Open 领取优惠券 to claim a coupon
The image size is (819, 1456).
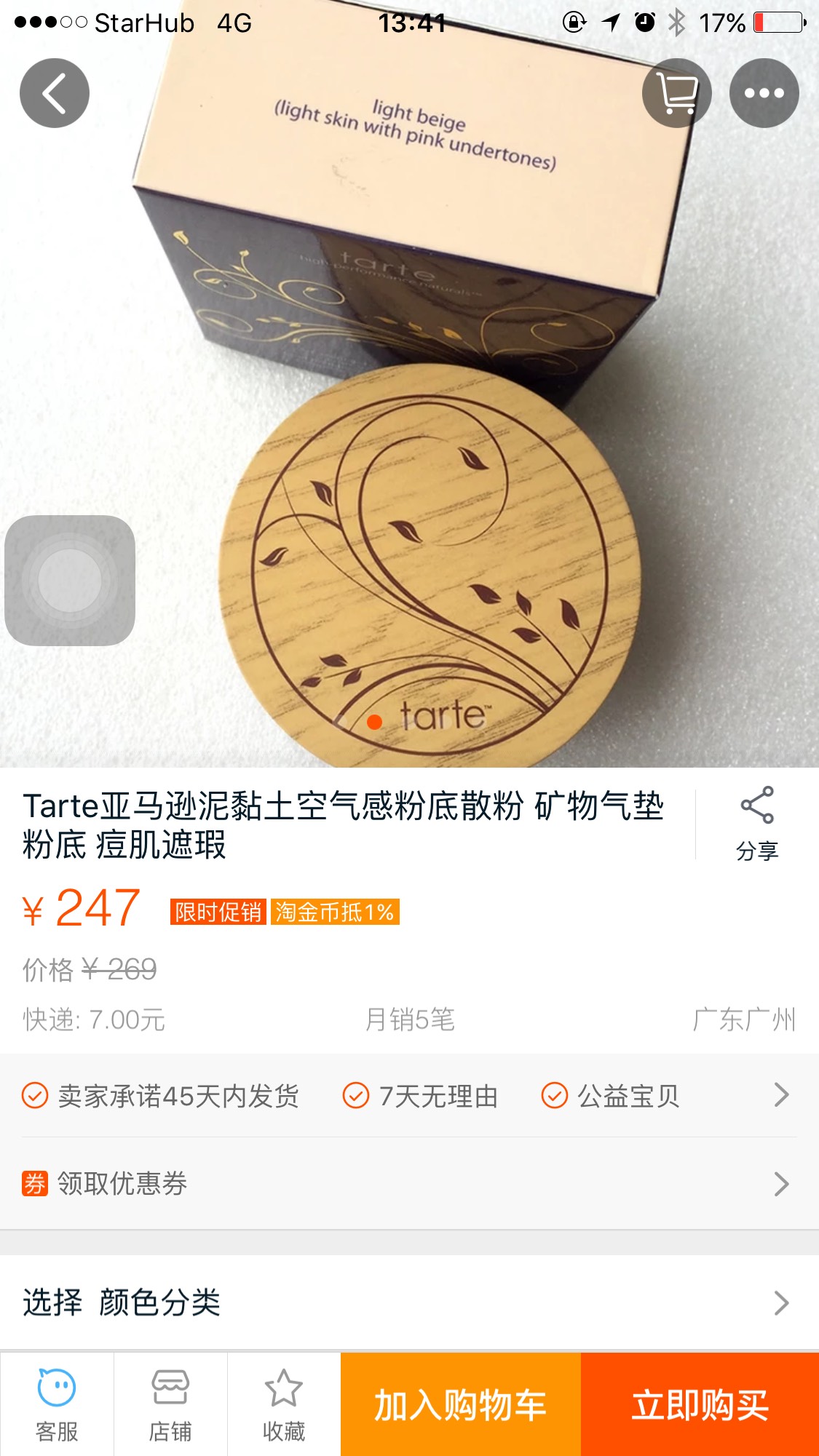click(x=408, y=1184)
